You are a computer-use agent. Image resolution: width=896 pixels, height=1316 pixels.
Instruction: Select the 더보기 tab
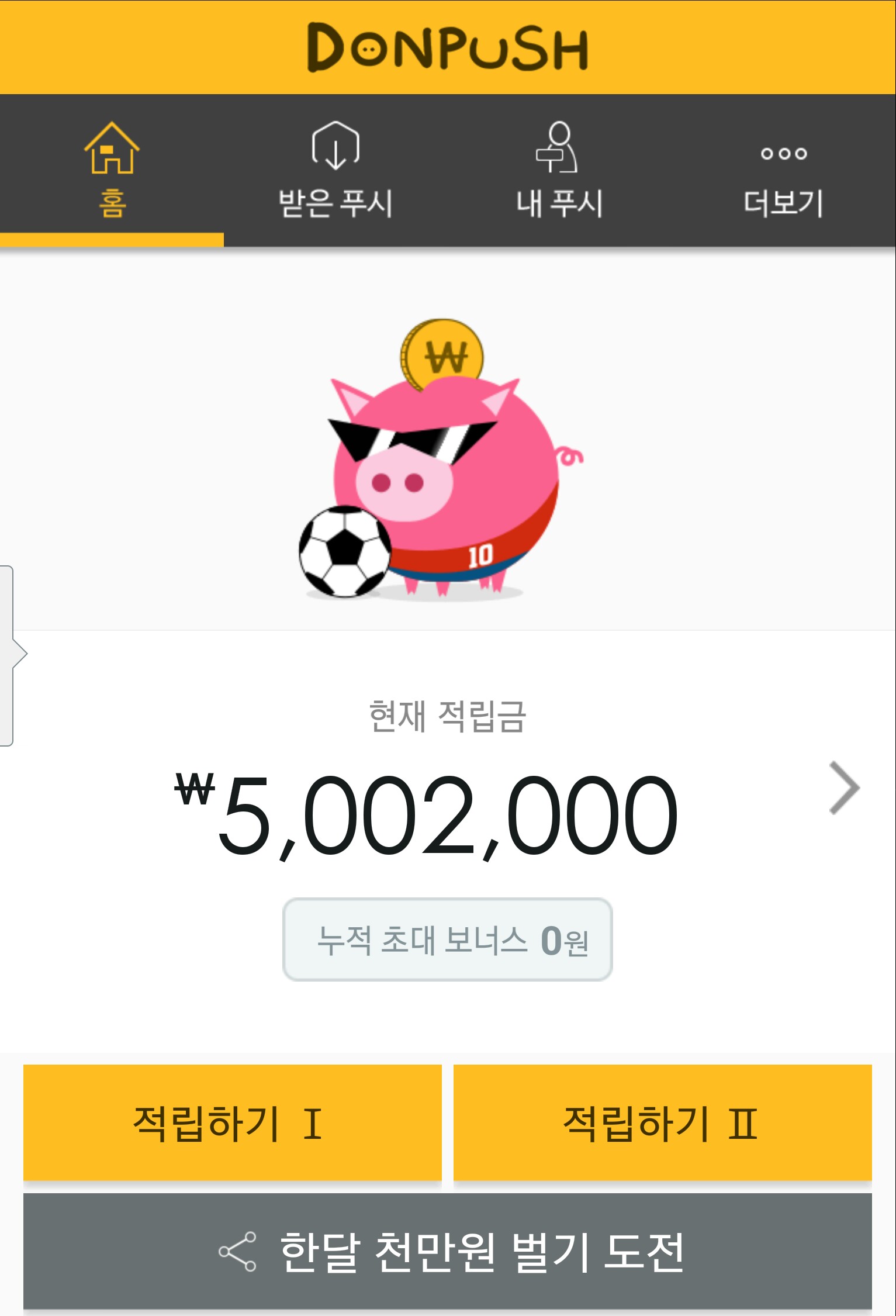tap(783, 170)
